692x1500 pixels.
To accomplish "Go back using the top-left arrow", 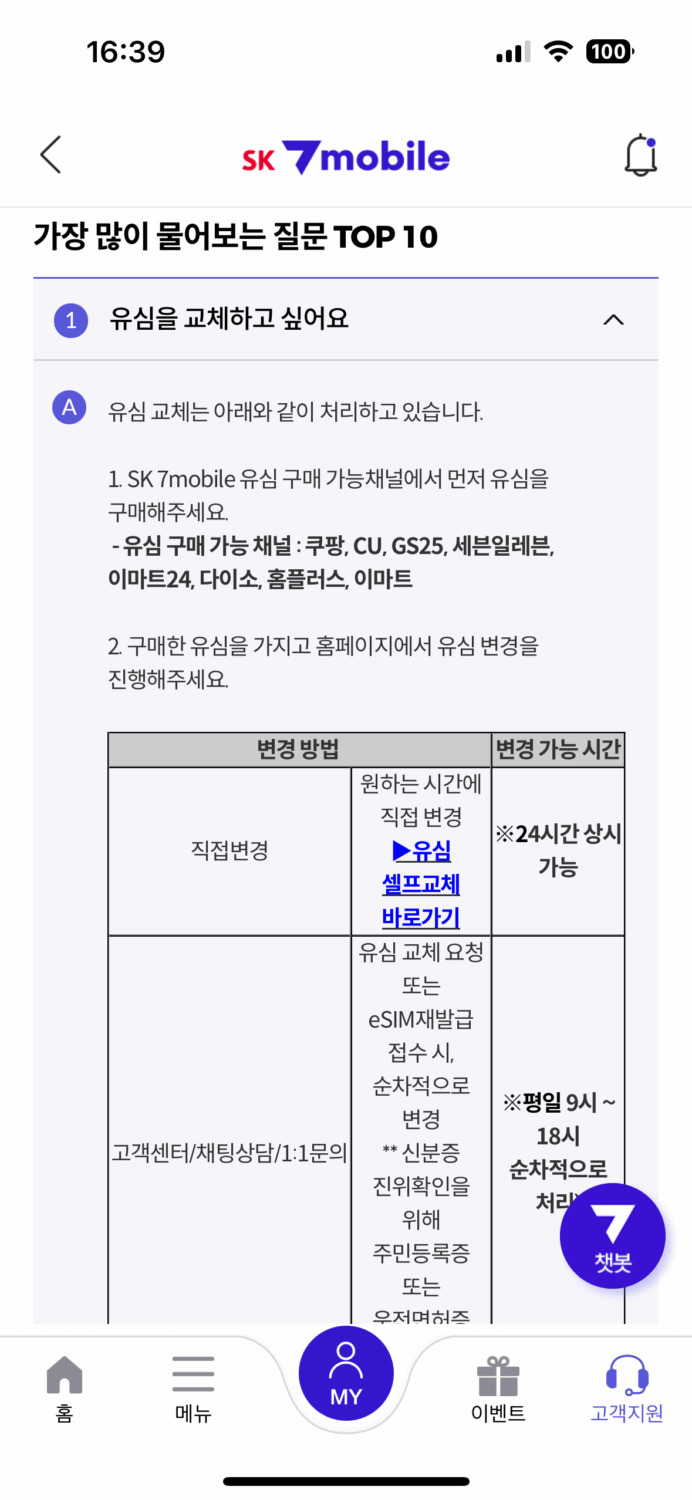I will pyautogui.click(x=50, y=155).
